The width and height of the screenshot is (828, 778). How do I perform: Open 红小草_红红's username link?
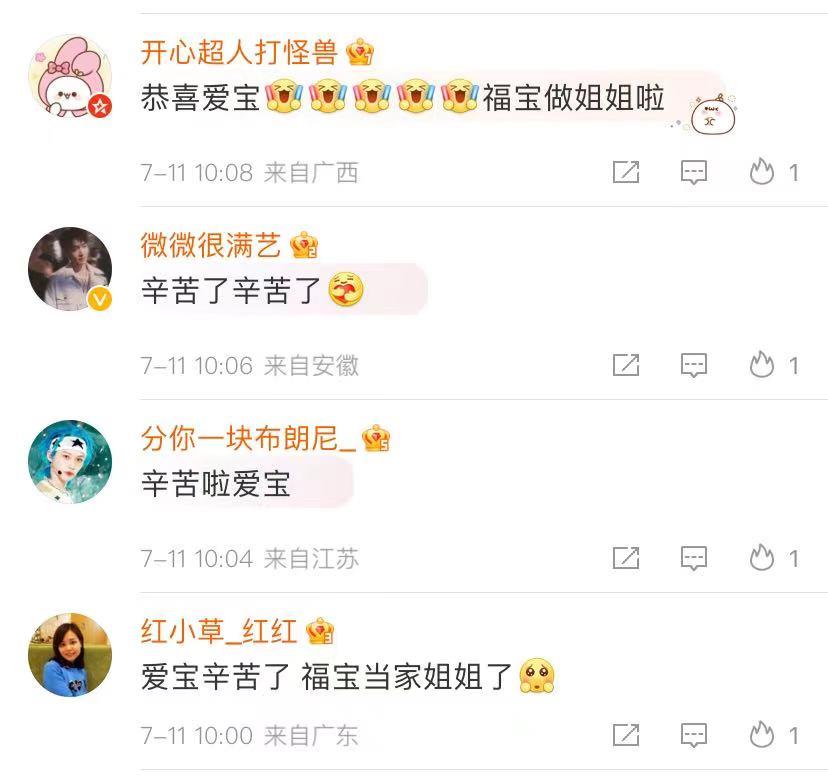point(220,631)
